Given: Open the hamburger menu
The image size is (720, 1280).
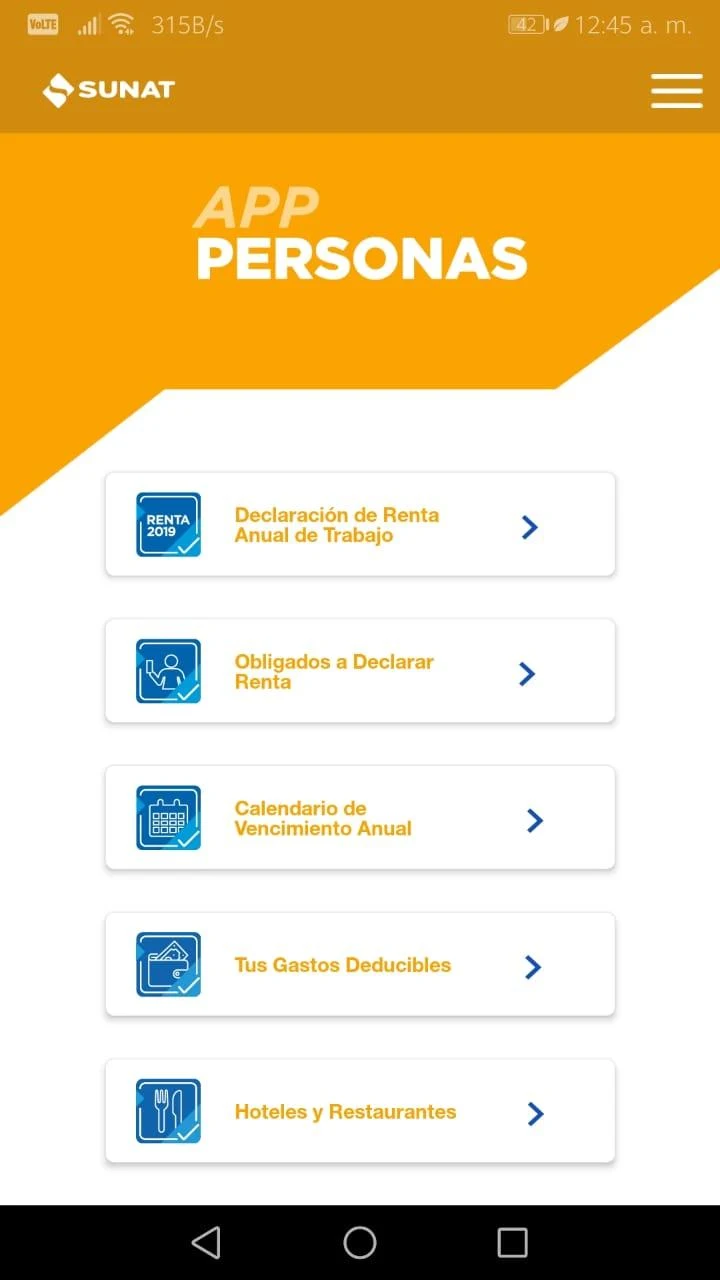Looking at the screenshot, I should [677, 90].
